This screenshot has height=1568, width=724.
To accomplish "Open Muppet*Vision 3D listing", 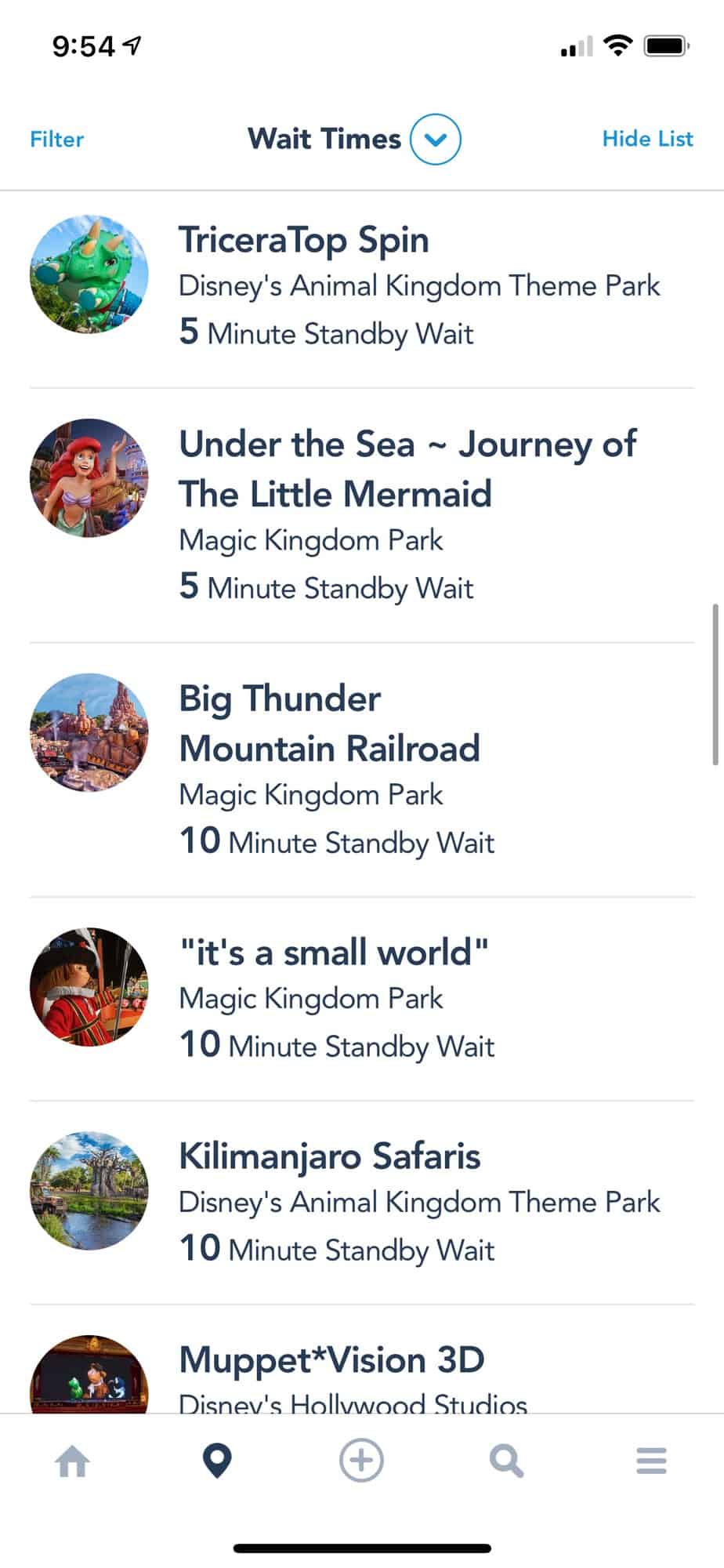I will 362,1359.
